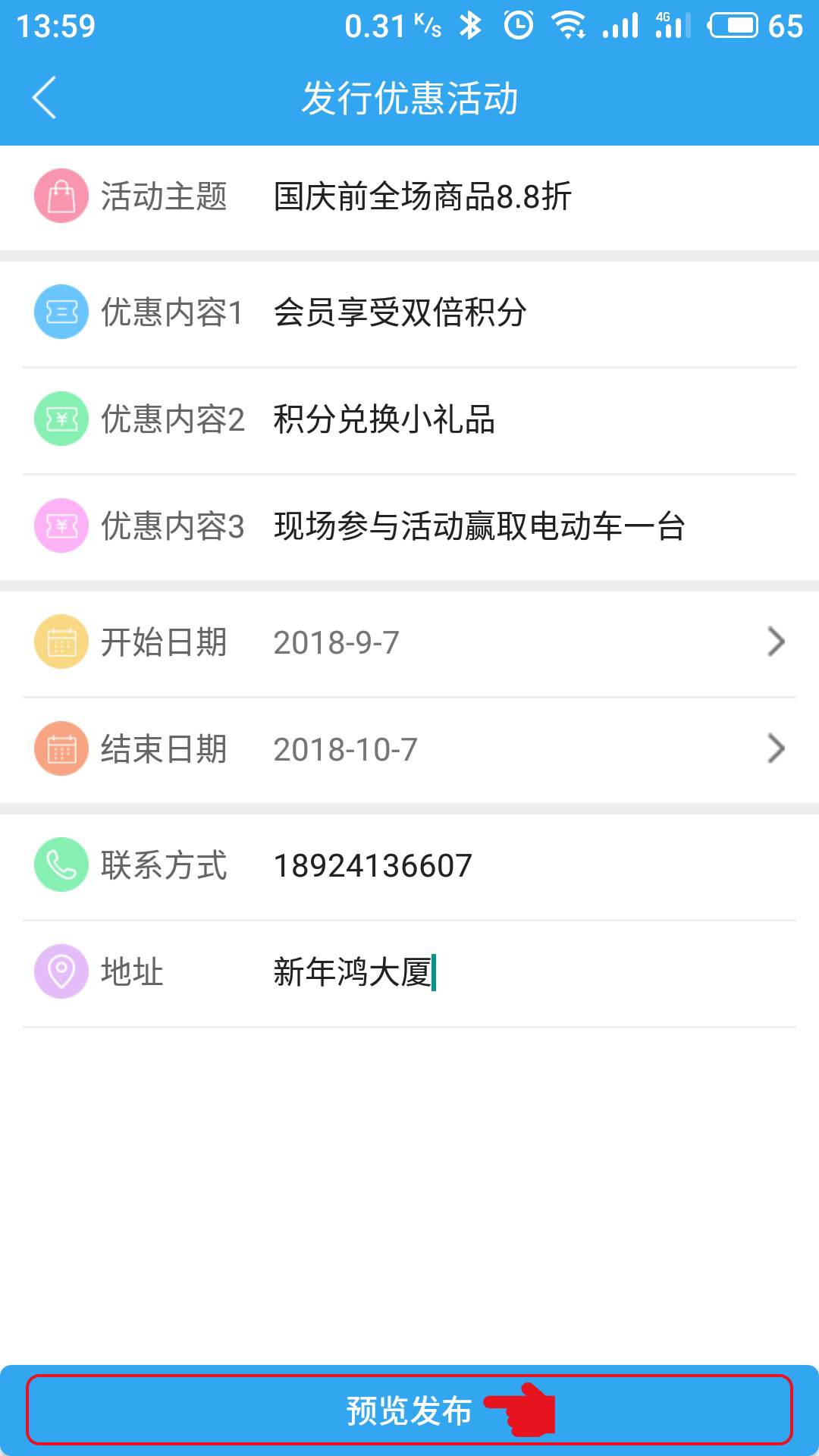Go back using the header arrow
819x1456 pixels.
[x=44, y=98]
